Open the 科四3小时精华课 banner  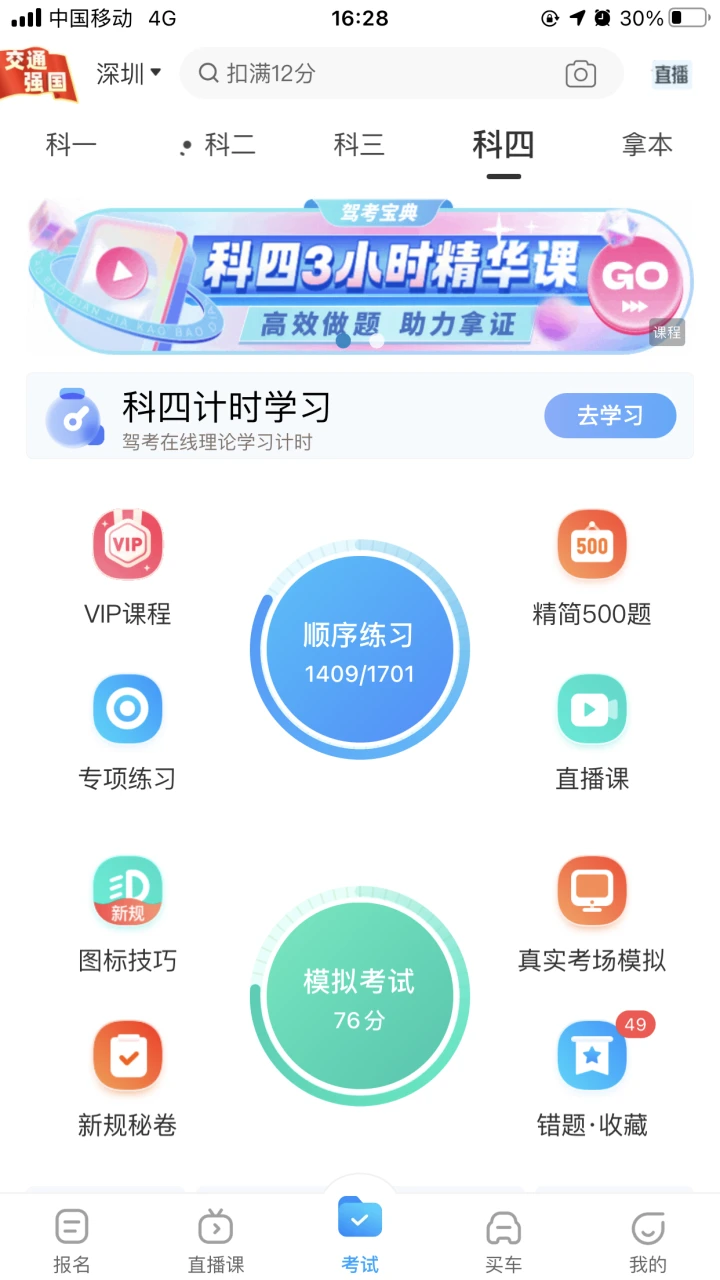[x=360, y=277]
